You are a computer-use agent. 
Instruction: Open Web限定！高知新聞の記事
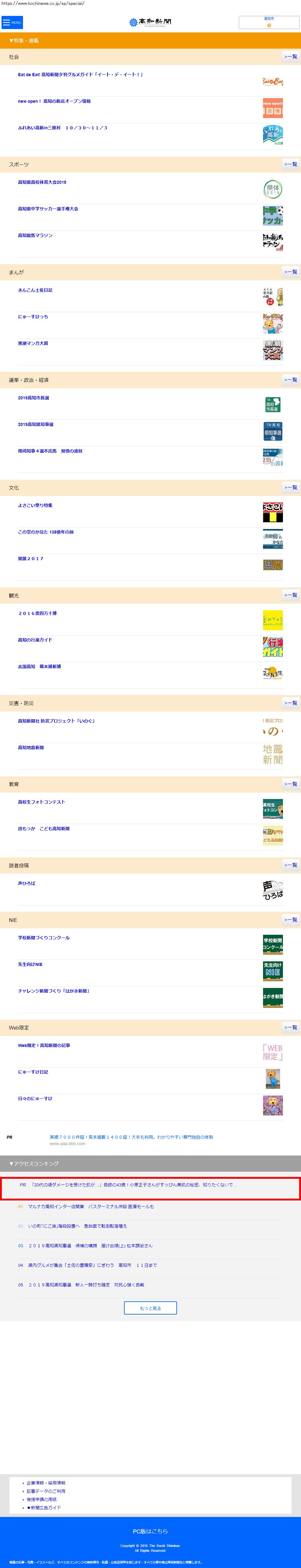coord(44,1045)
